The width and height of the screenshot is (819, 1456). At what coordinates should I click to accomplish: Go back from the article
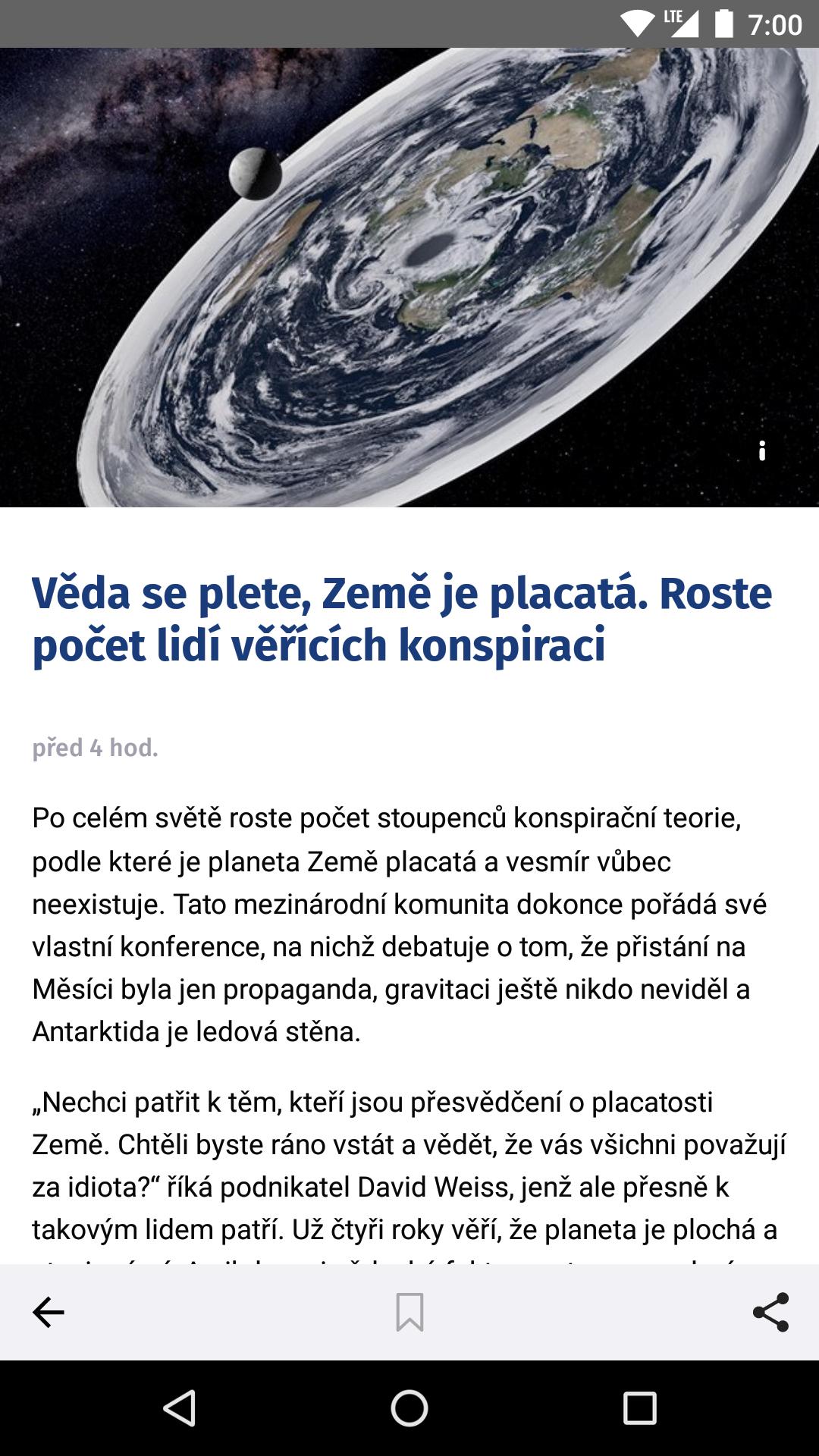49,1313
